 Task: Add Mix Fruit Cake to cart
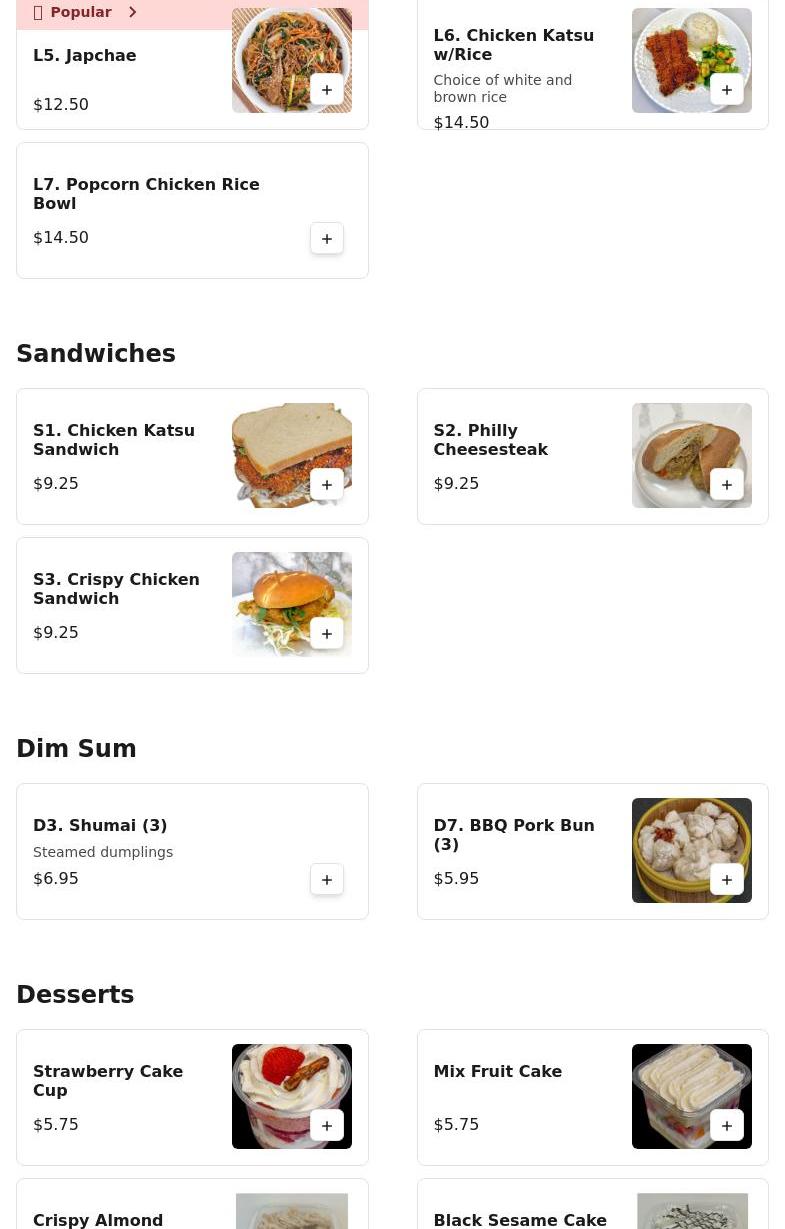pos(727,1126)
